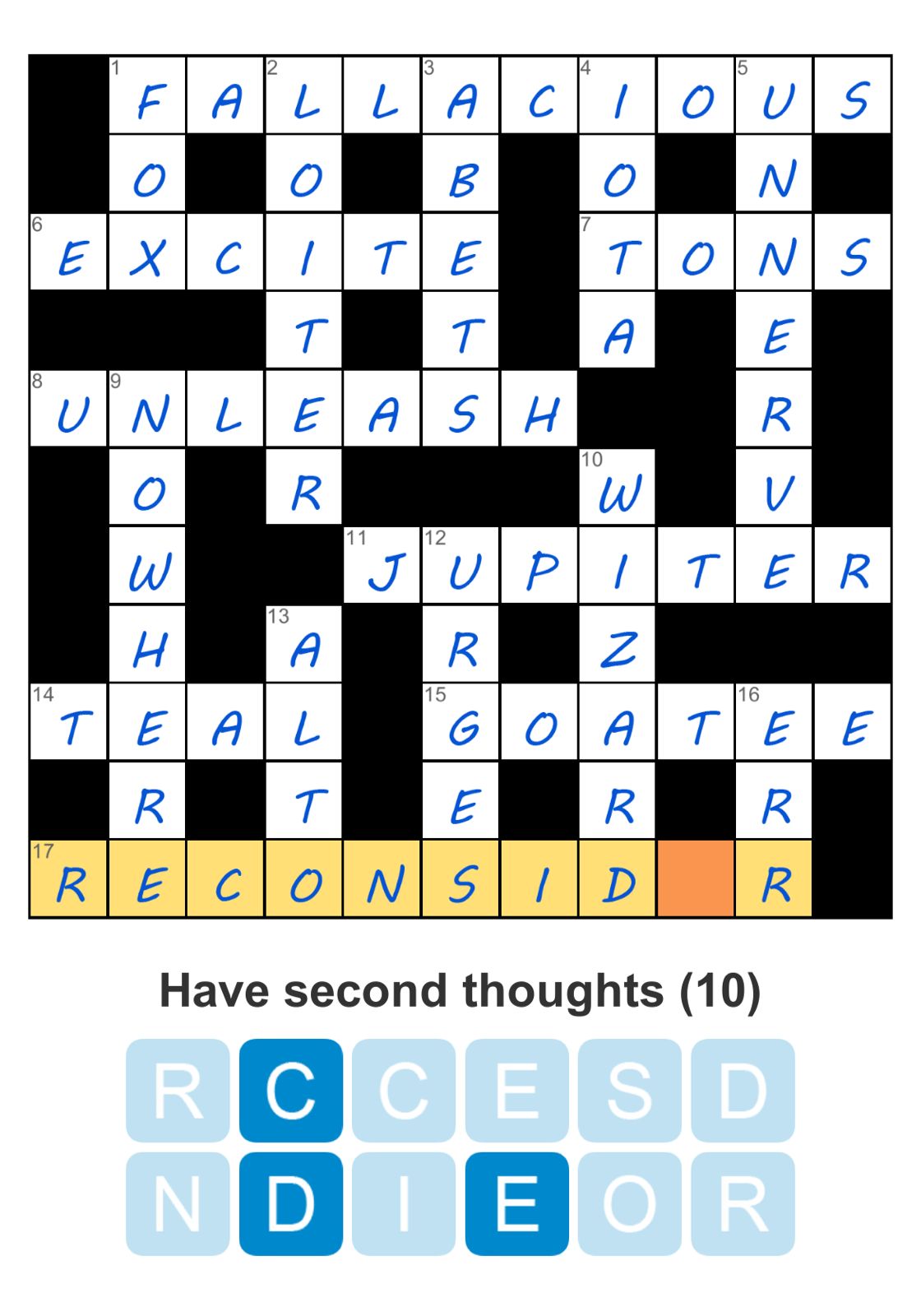Select grid cell numbered 10 containing W
921x1316 pixels.
coord(618,487)
